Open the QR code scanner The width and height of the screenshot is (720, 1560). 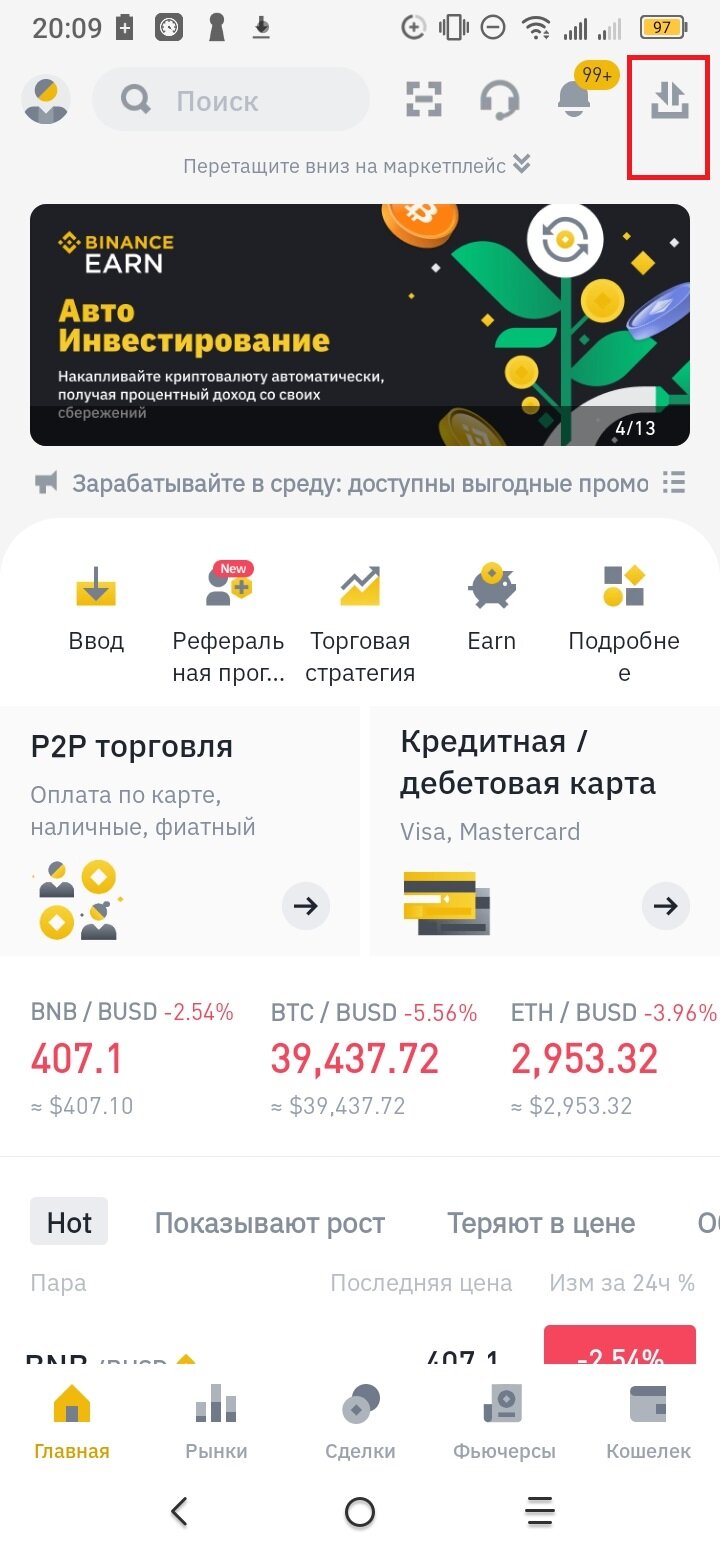point(424,100)
